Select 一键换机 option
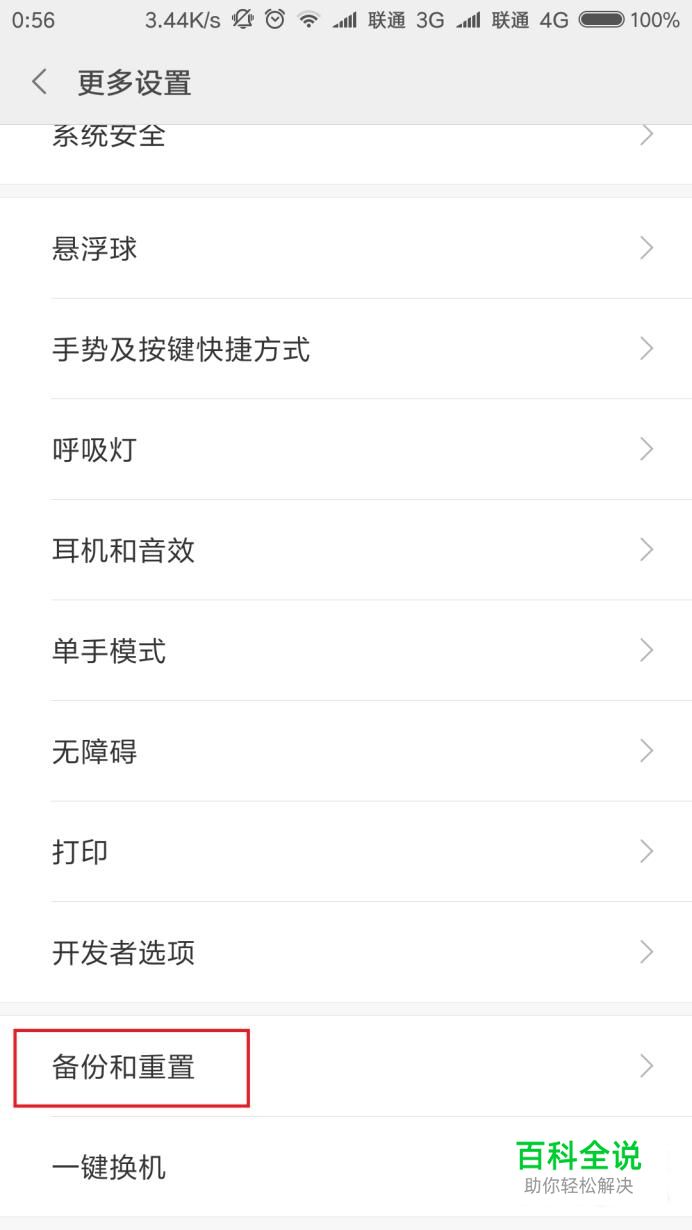This screenshot has height=1230, width=692. (300, 1167)
